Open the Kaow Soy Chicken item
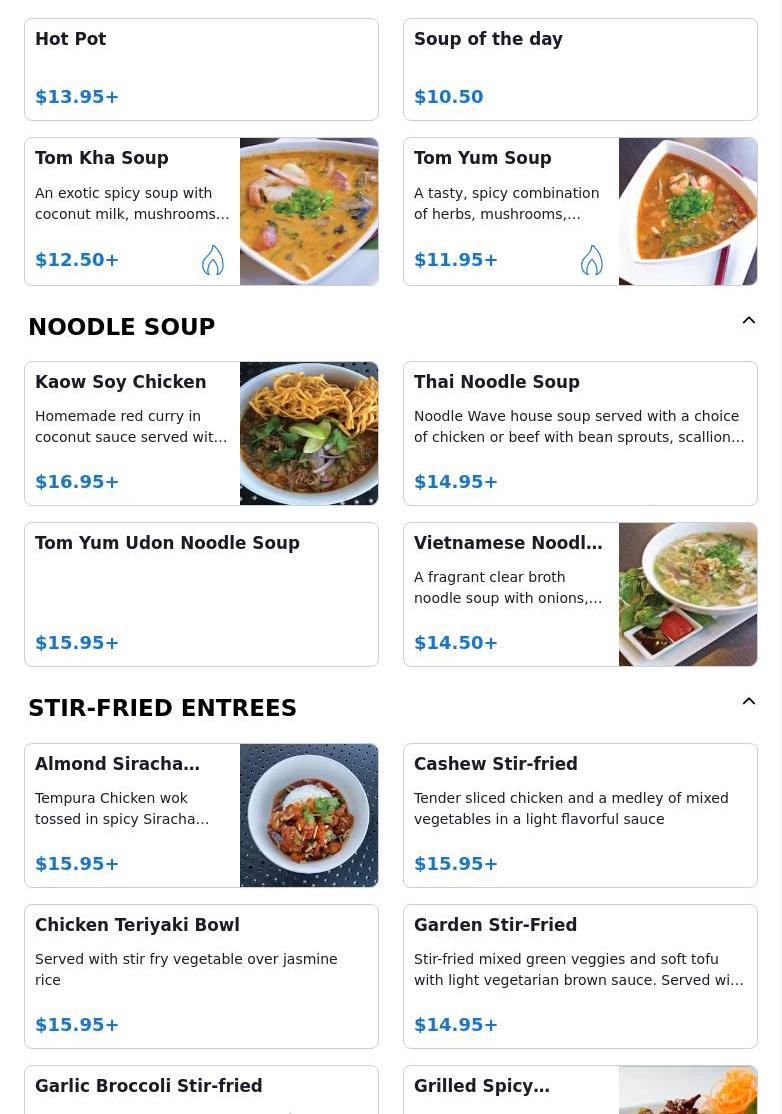 click(201, 433)
